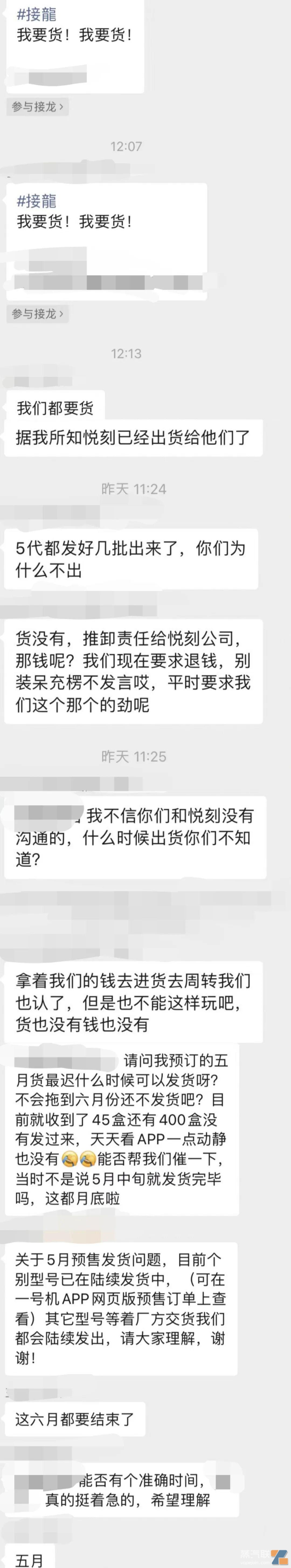Tap 参与接龙 just above the 12:07 timestamp
This screenshot has height=1568, width=291.
37,107
